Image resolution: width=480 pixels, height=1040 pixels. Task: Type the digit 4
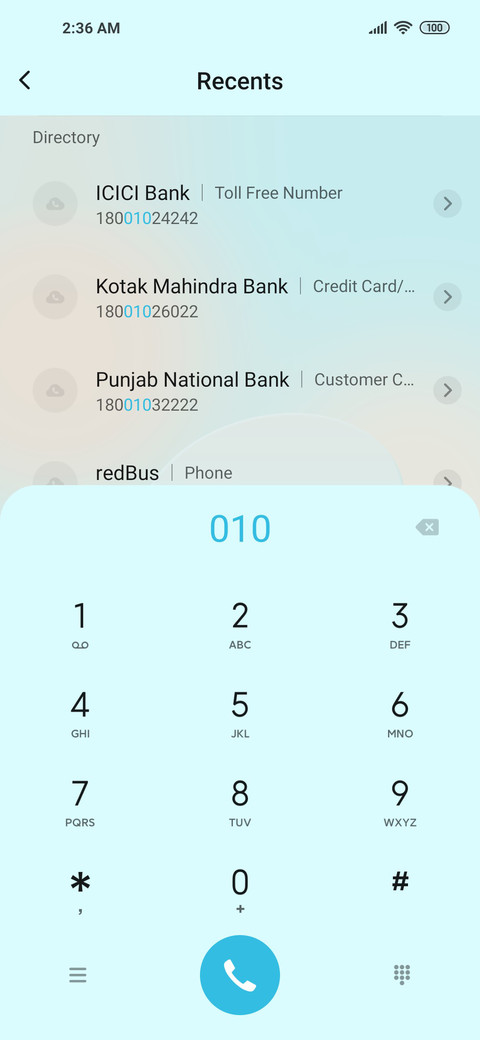click(80, 714)
